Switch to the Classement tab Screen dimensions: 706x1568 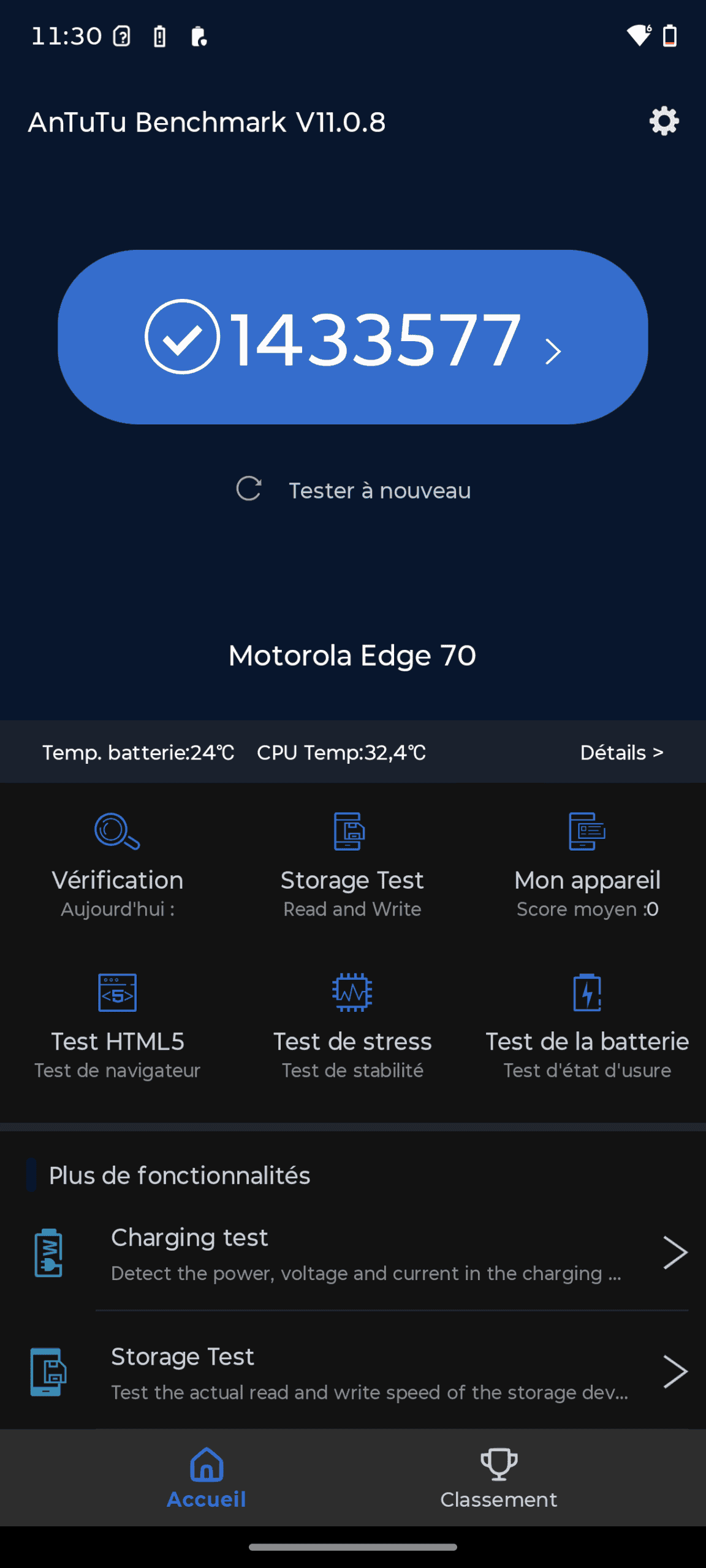(x=499, y=1479)
